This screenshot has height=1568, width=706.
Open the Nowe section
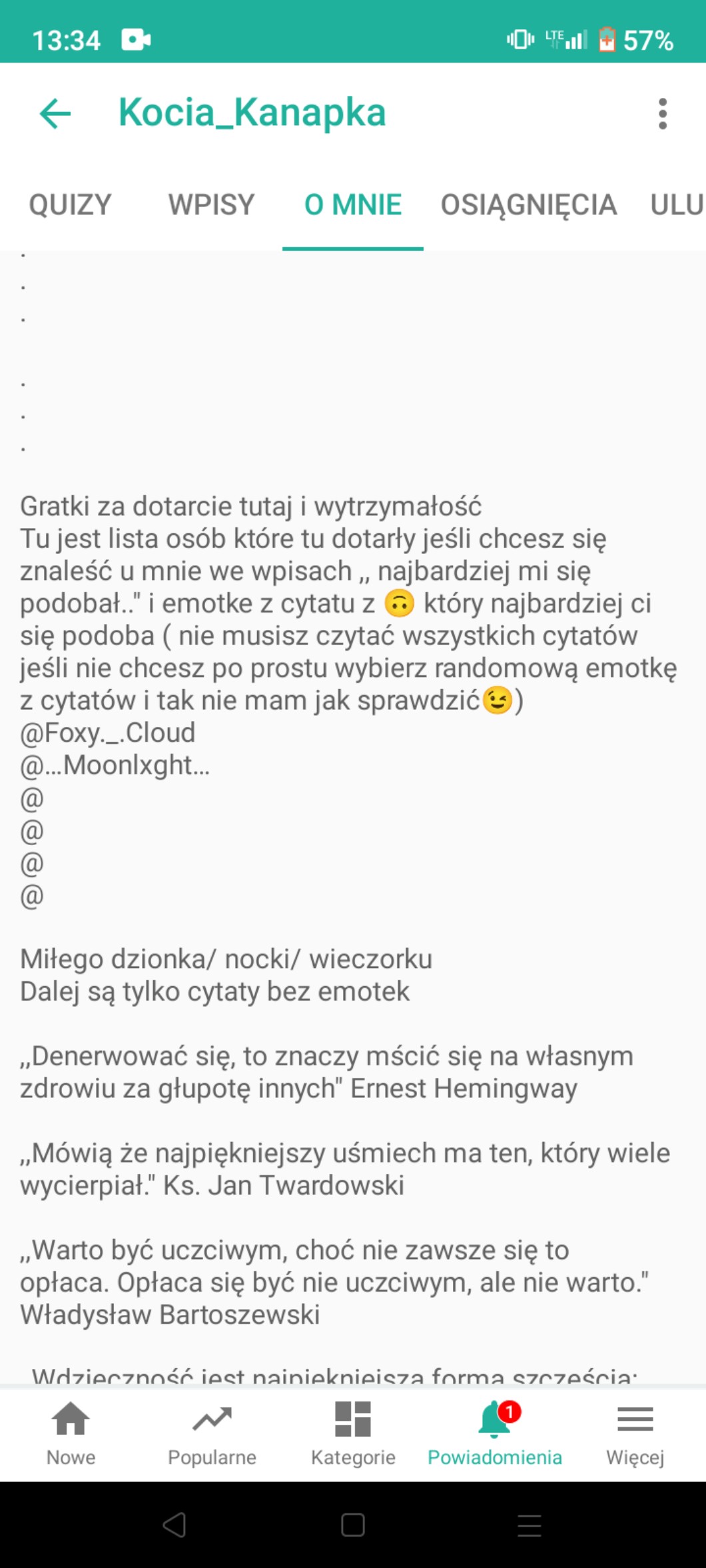pos(71,1434)
